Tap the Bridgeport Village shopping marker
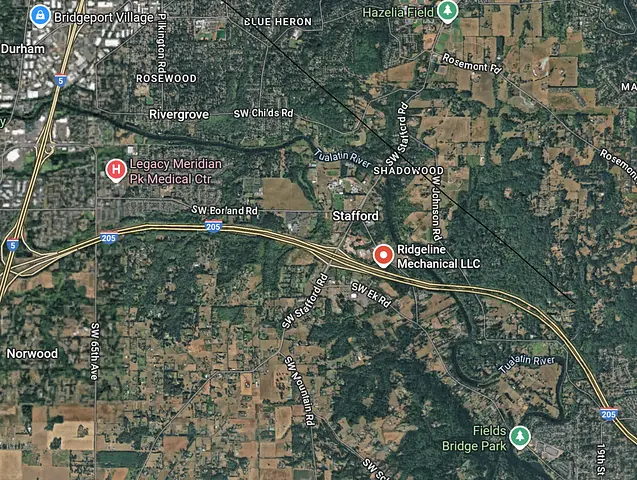Screen dimensions: 637x480 (x=40, y=16)
